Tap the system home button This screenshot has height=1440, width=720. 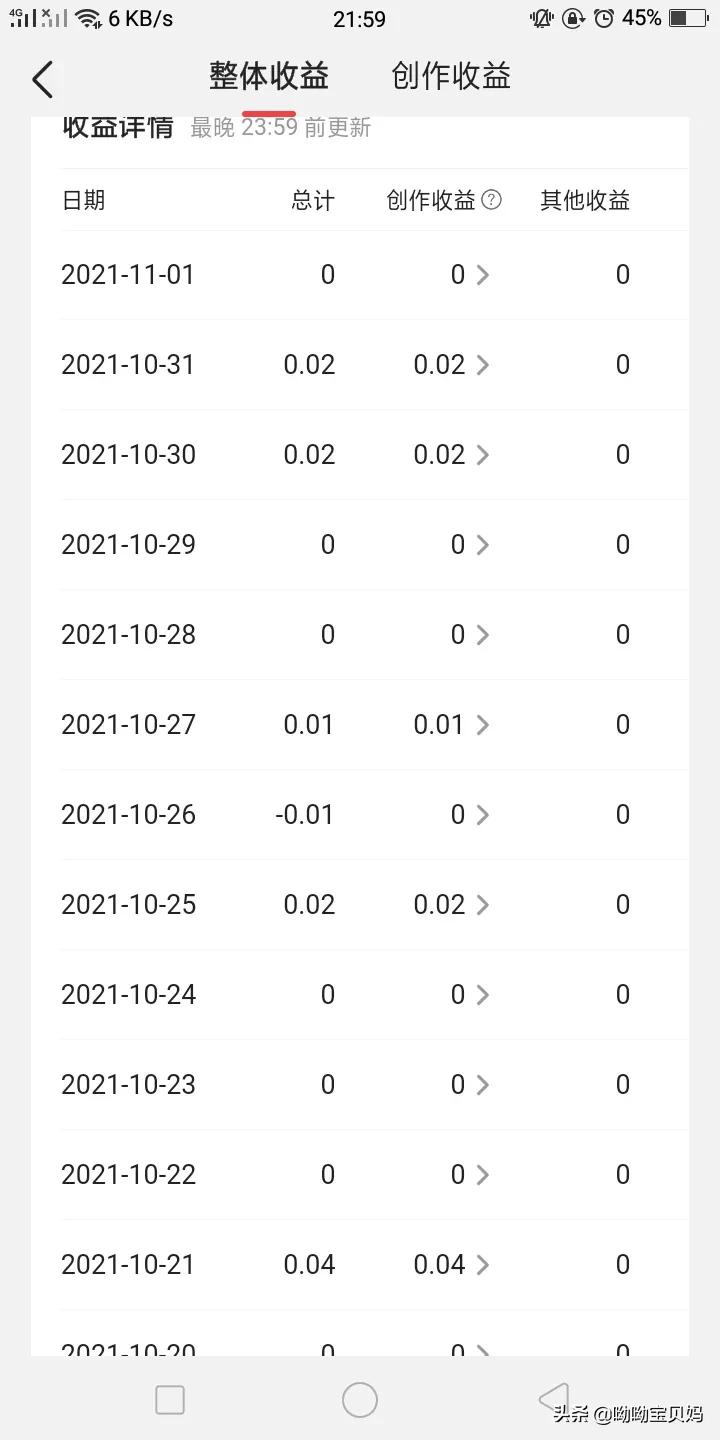pos(360,1400)
